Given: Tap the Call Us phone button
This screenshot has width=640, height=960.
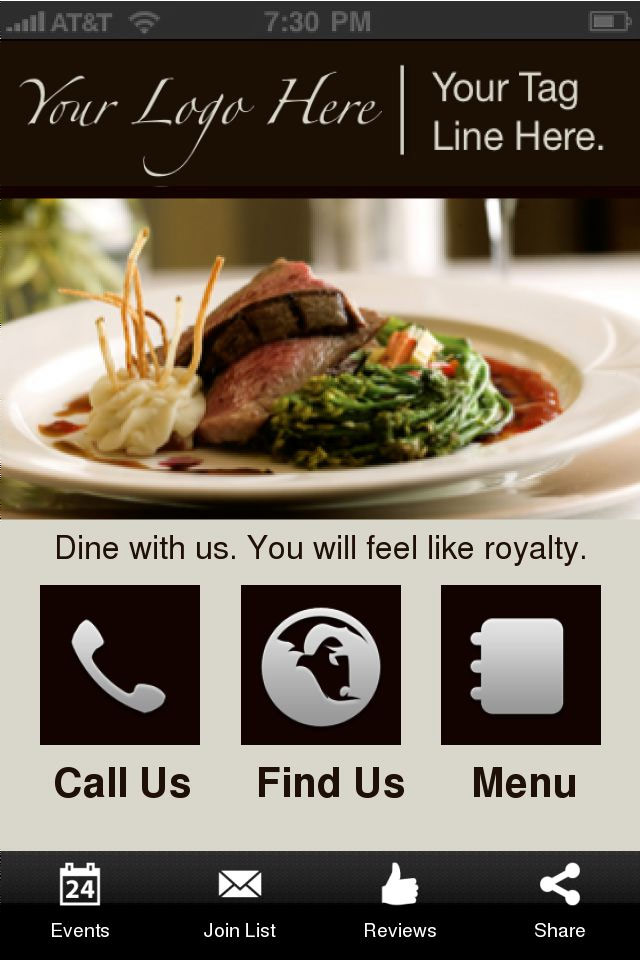Looking at the screenshot, I should point(120,665).
